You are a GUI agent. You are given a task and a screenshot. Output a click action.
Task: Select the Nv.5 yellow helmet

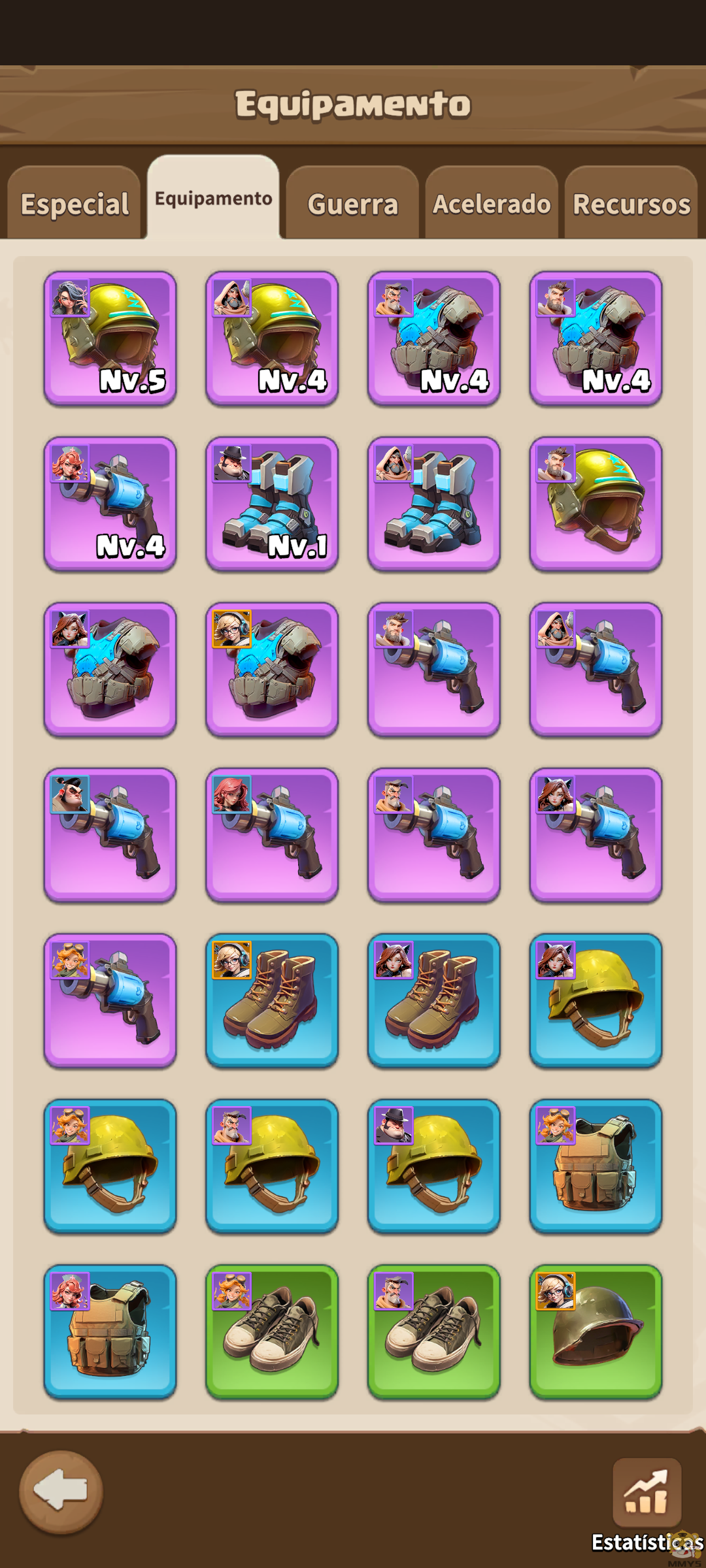(x=110, y=338)
